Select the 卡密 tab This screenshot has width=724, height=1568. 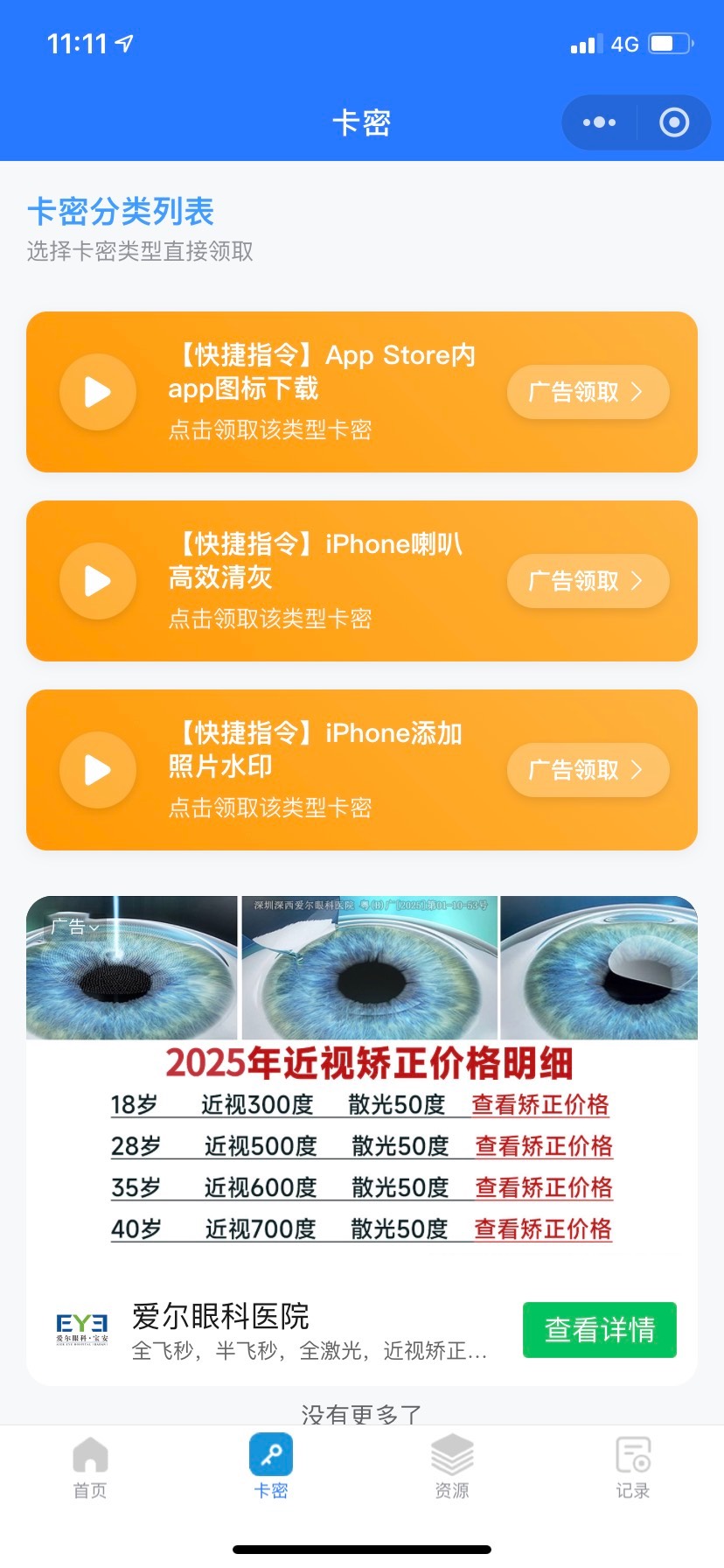click(x=271, y=1466)
